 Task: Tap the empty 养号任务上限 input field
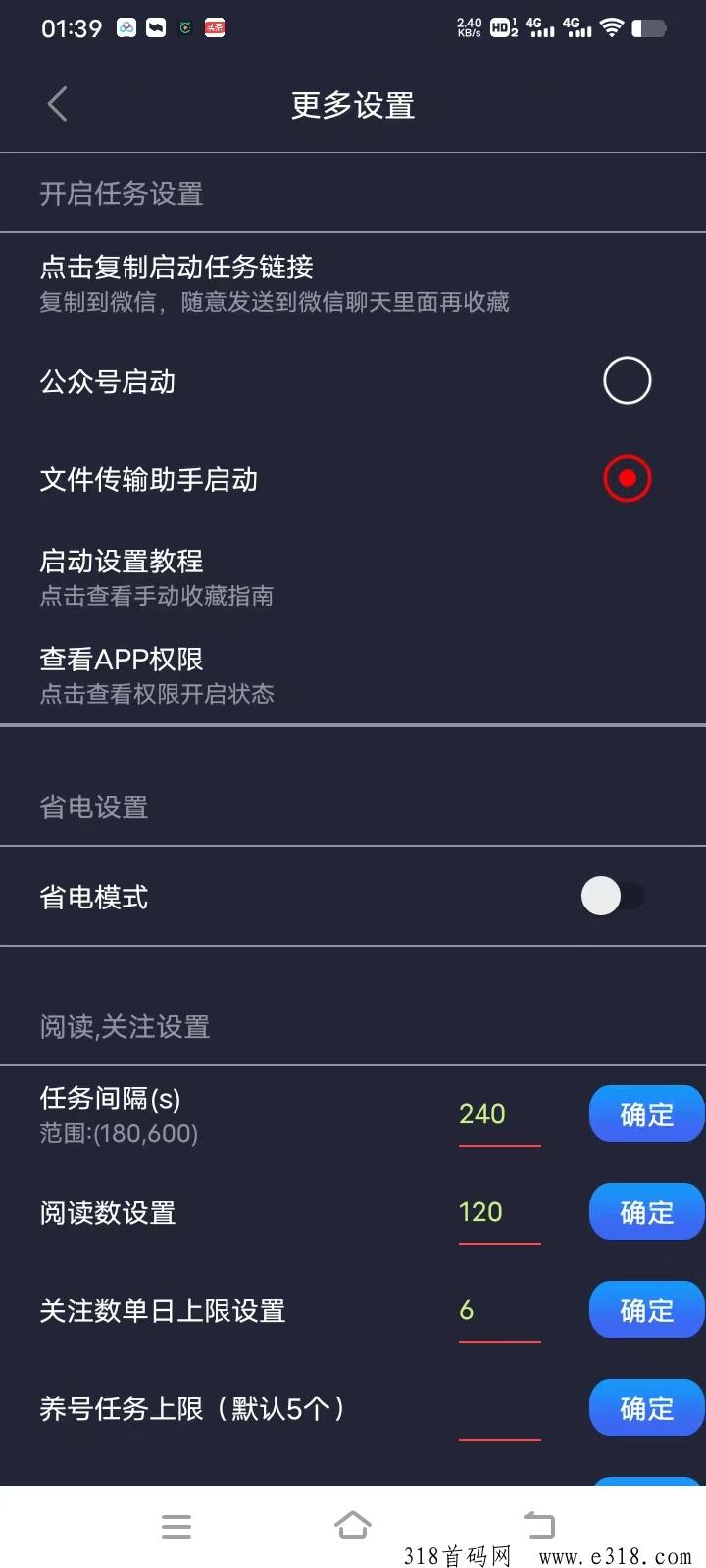coord(498,1411)
